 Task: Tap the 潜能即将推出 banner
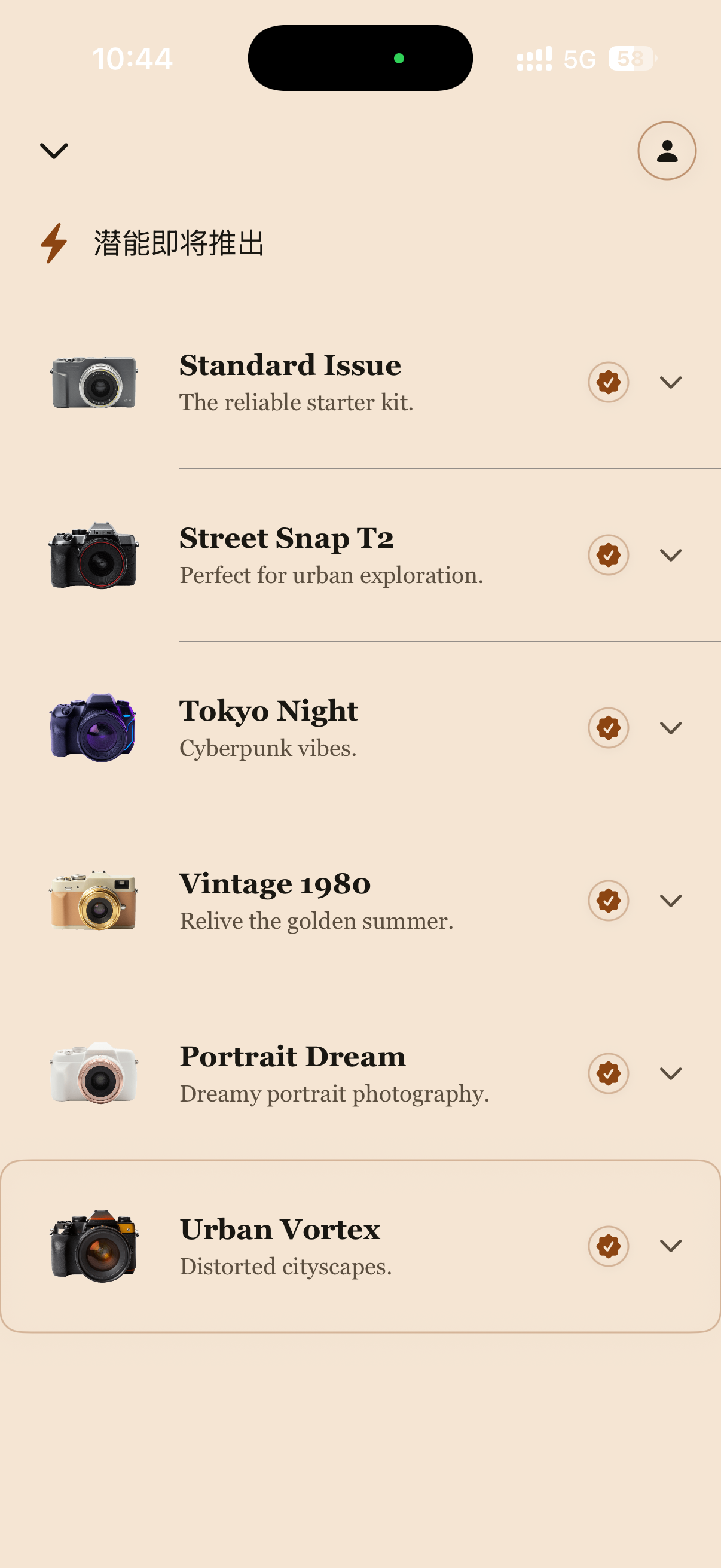[179, 243]
